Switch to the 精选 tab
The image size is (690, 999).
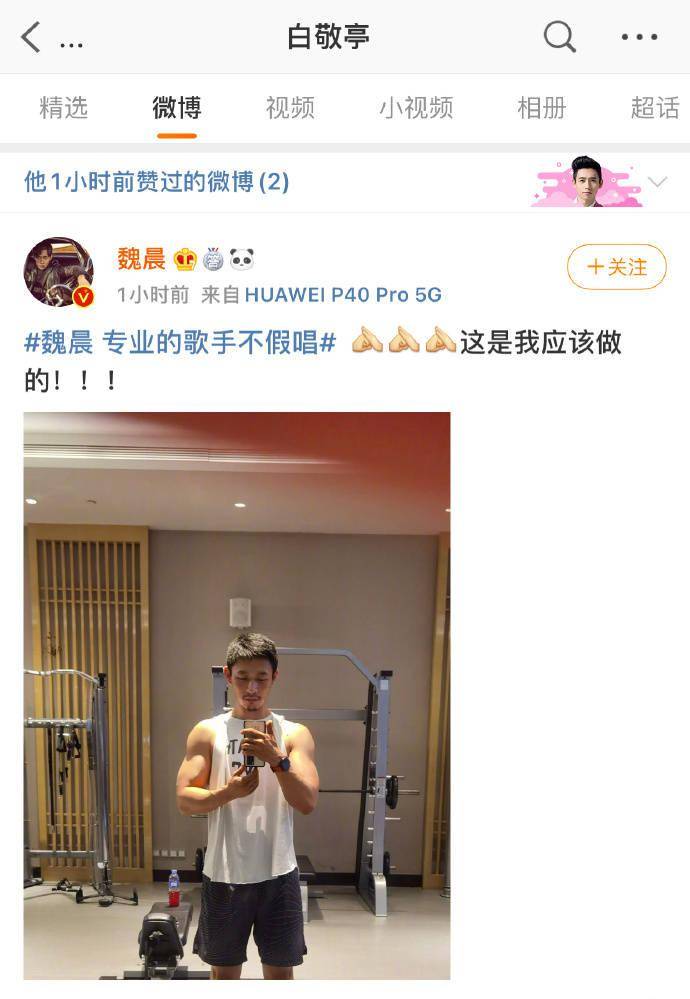(63, 108)
